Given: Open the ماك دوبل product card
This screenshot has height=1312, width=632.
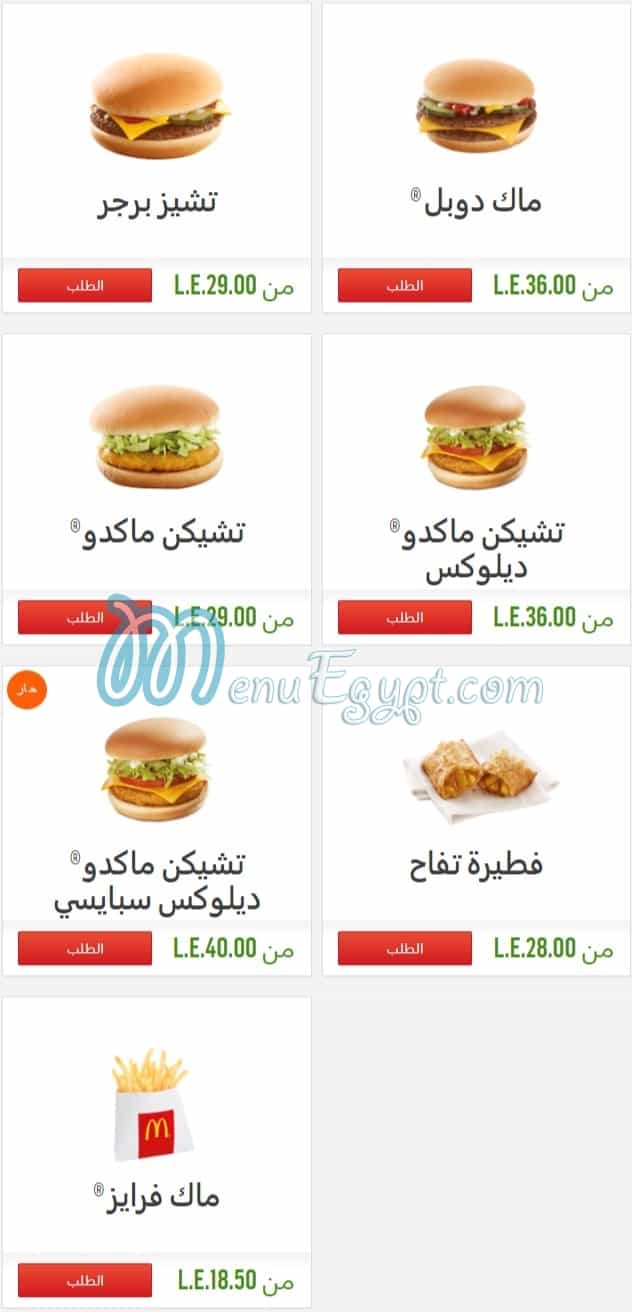Looking at the screenshot, I should click(x=477, y=158).
